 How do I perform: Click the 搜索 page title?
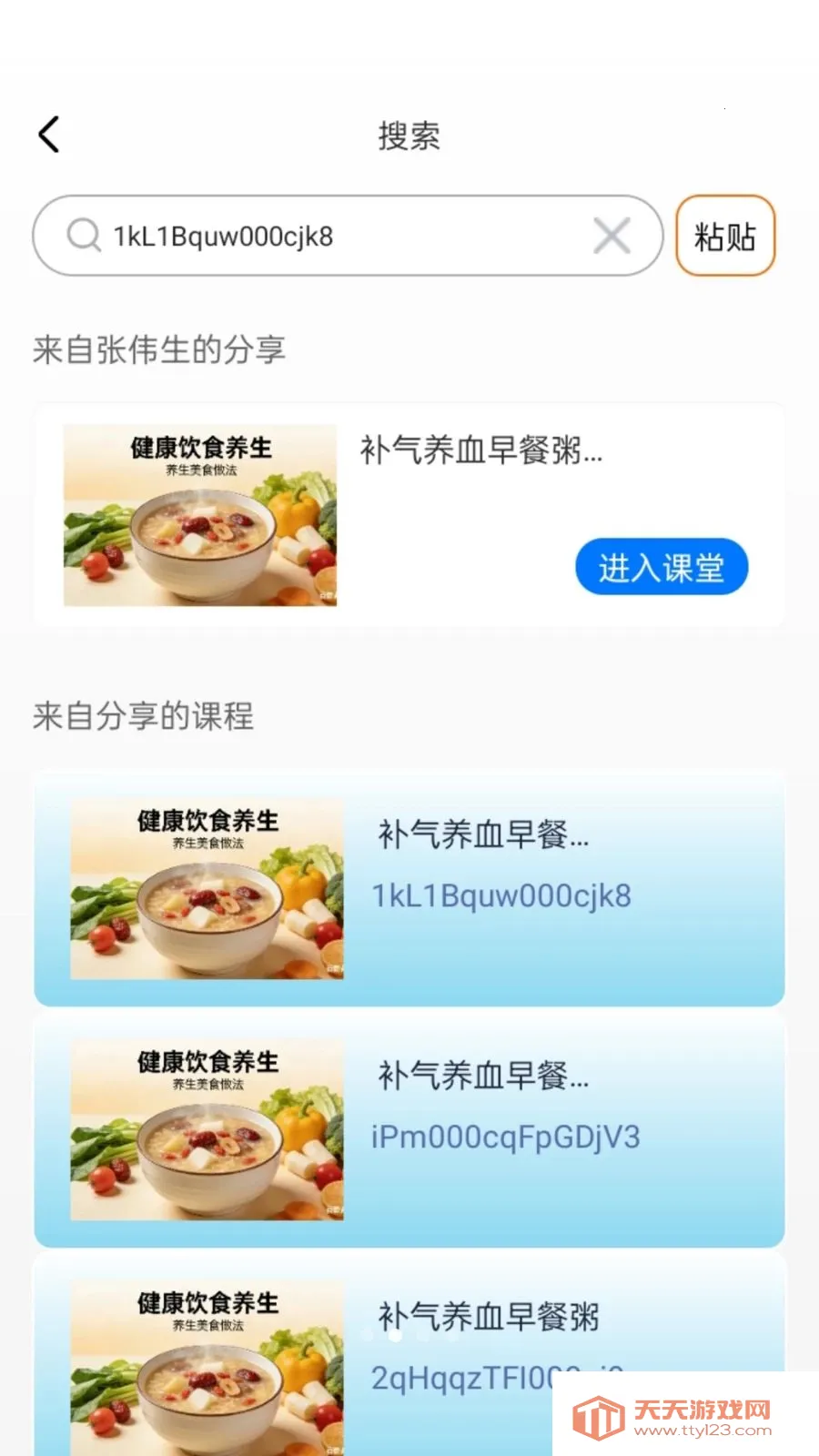tap(409, 136)
